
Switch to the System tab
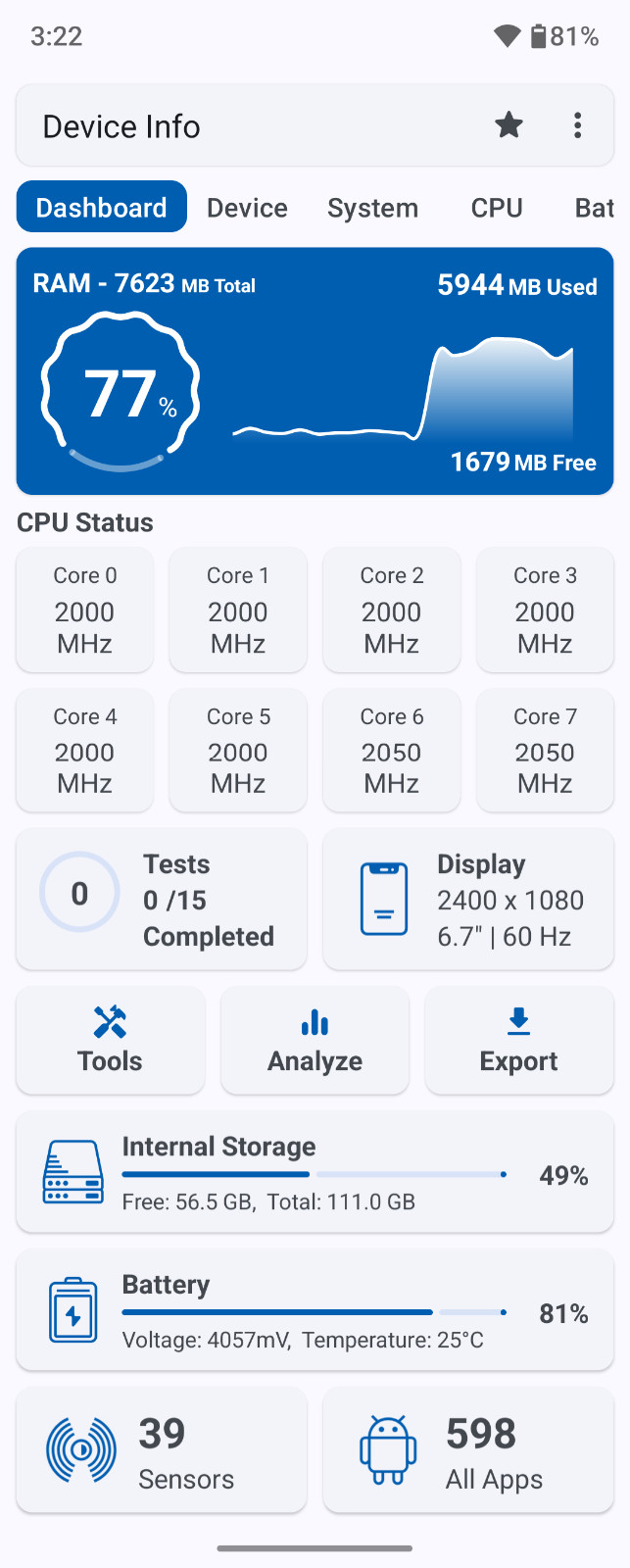point(372,208)
